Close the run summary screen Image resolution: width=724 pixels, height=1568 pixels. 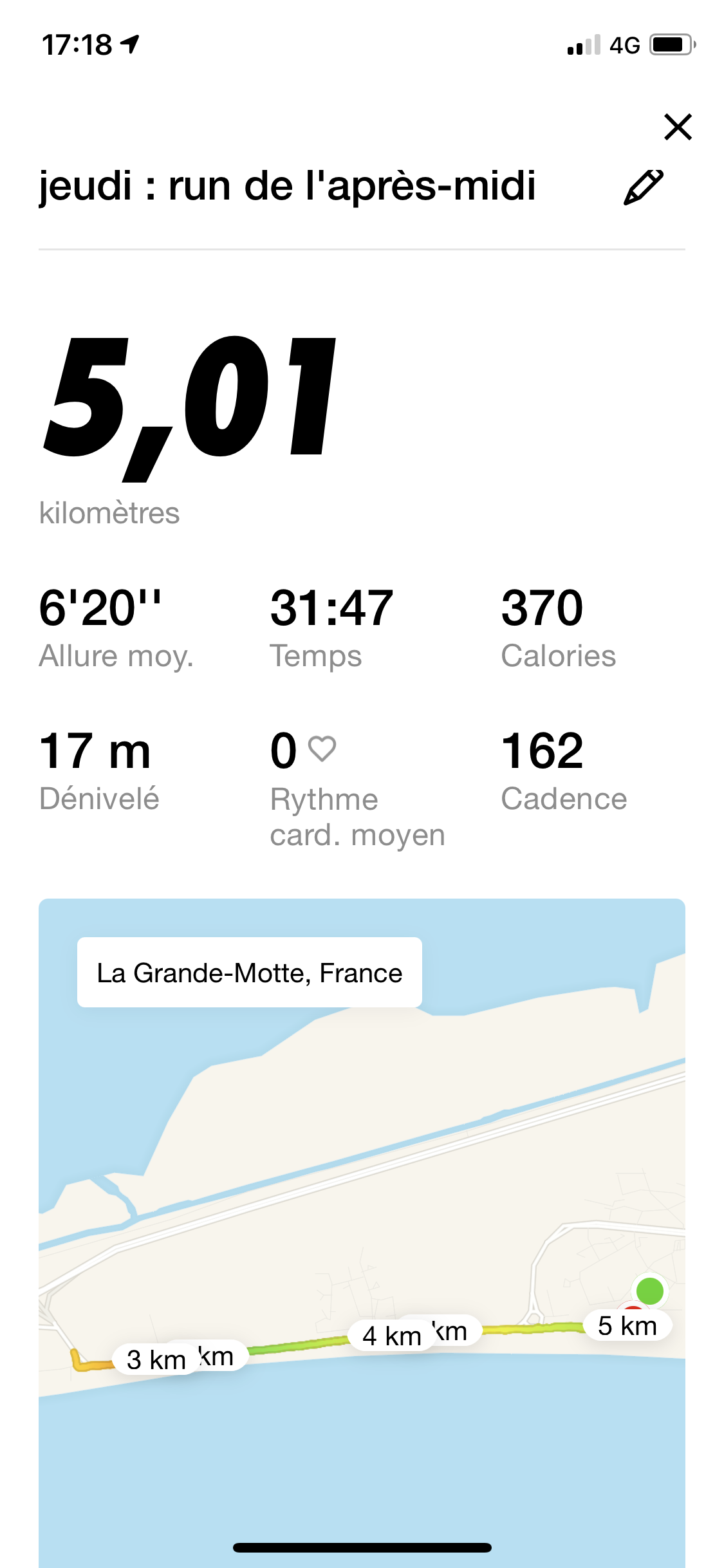(678, 127)
